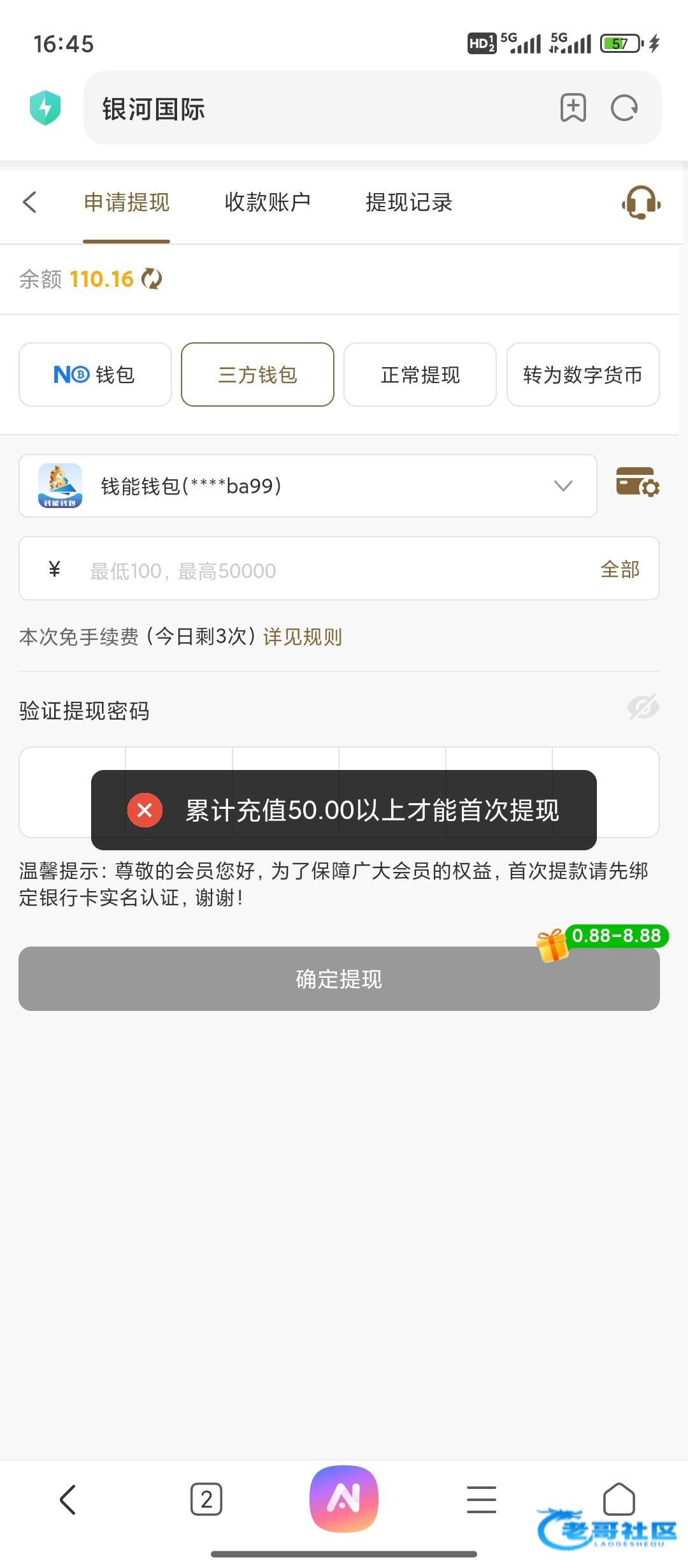Select 转为数字货币 option
Viewport: 688px width, 1568px height.
582,375
